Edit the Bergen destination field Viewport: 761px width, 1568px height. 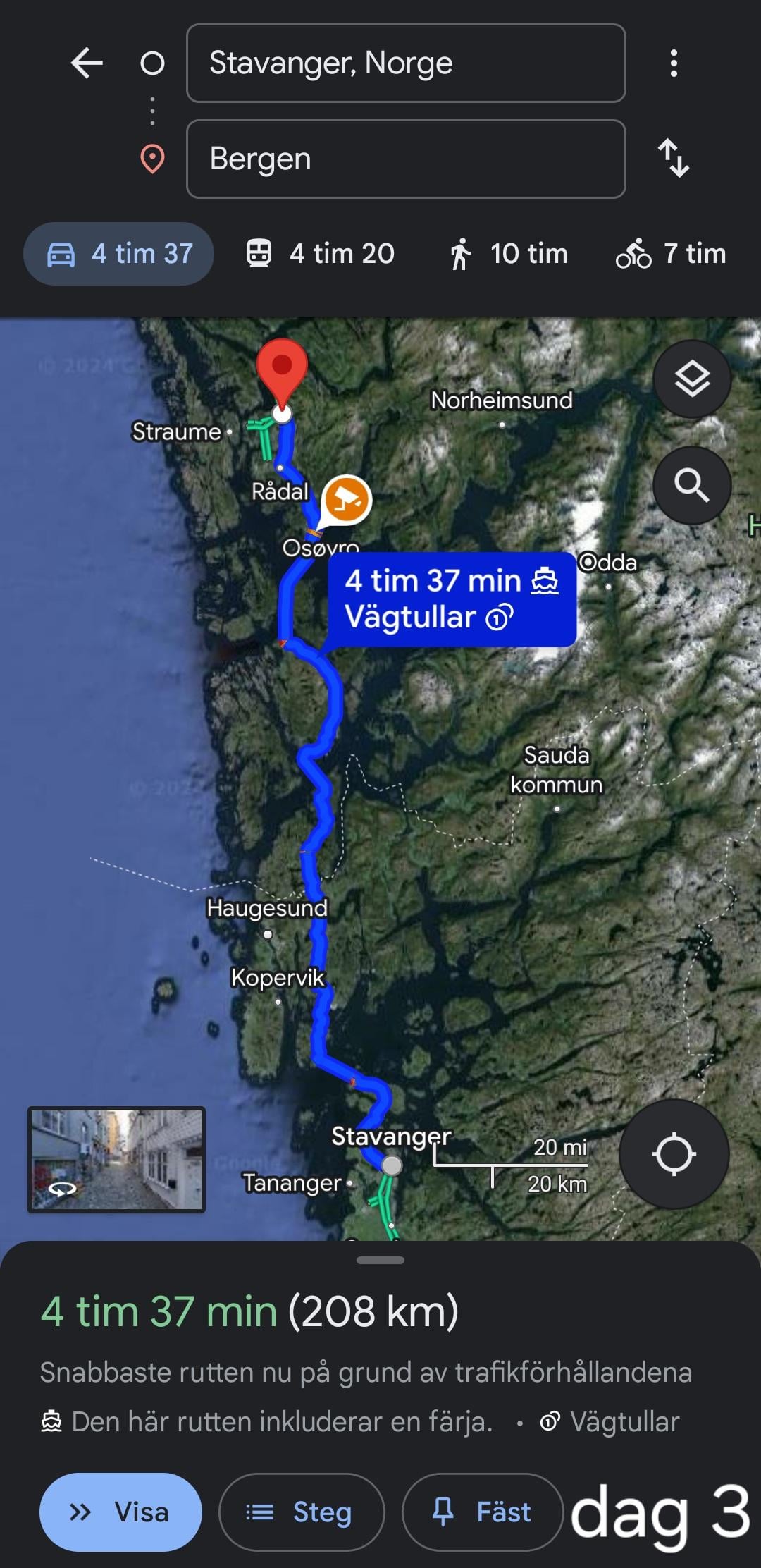pos(406,159)
